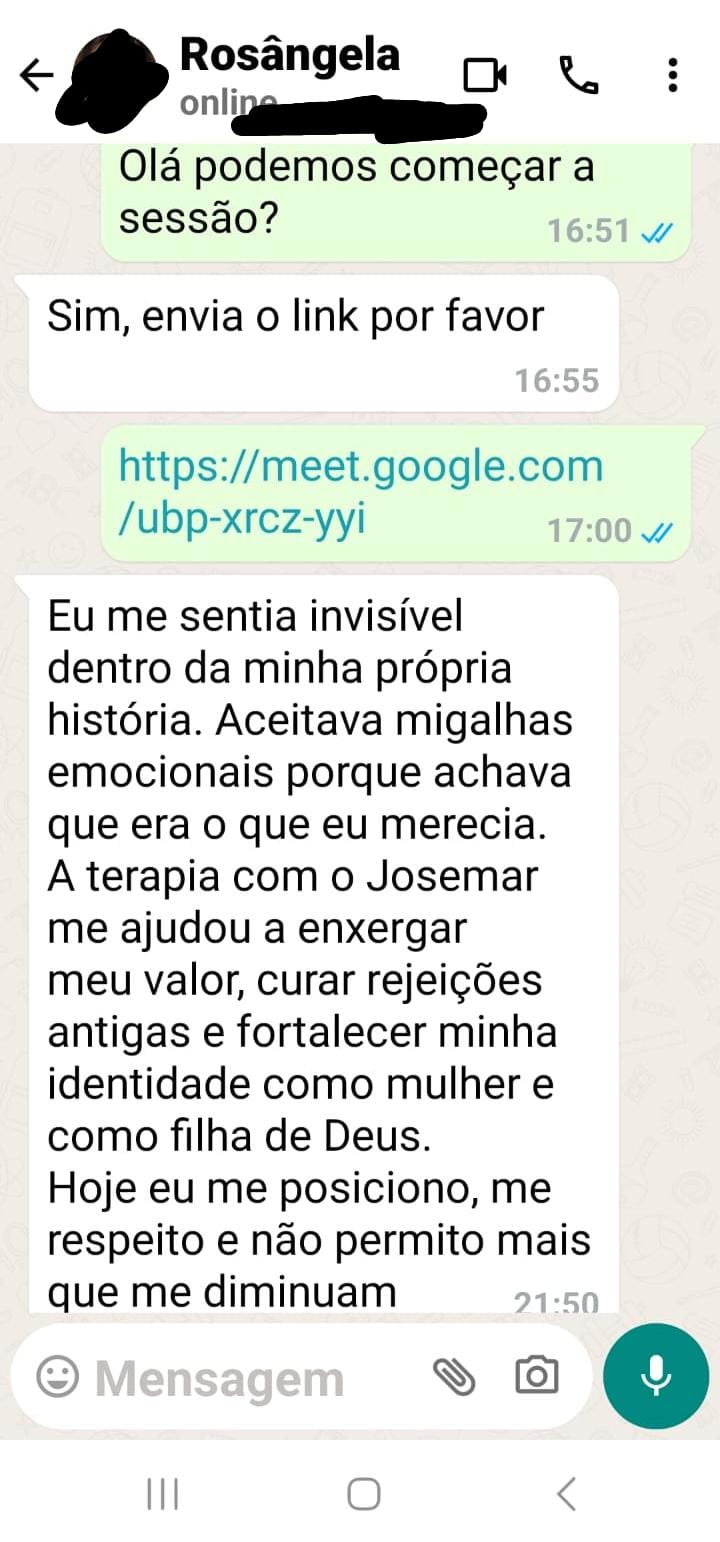Focus the Mensagem text field

(240, 1379)
